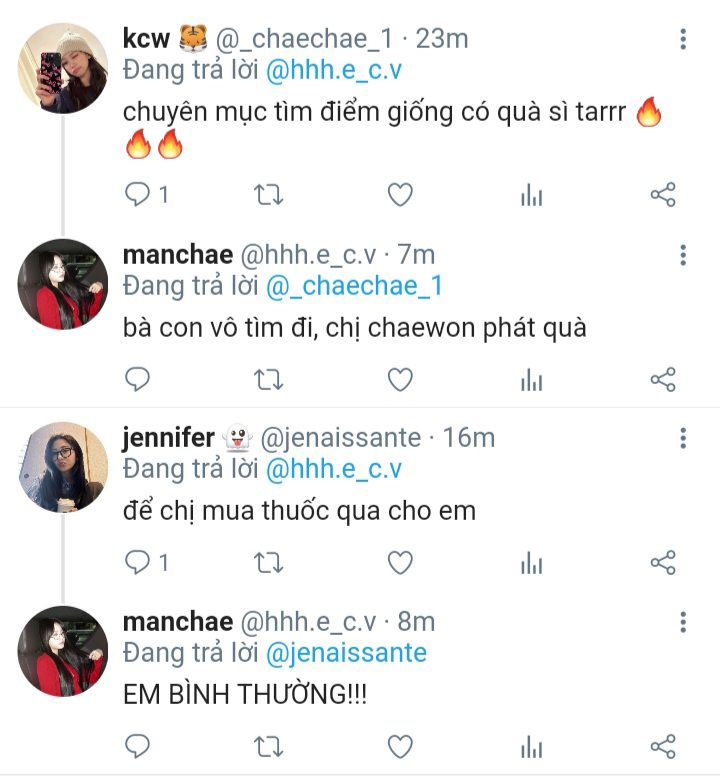Reply to manchae's chaewon phát quà tweet

click(137, 379)
